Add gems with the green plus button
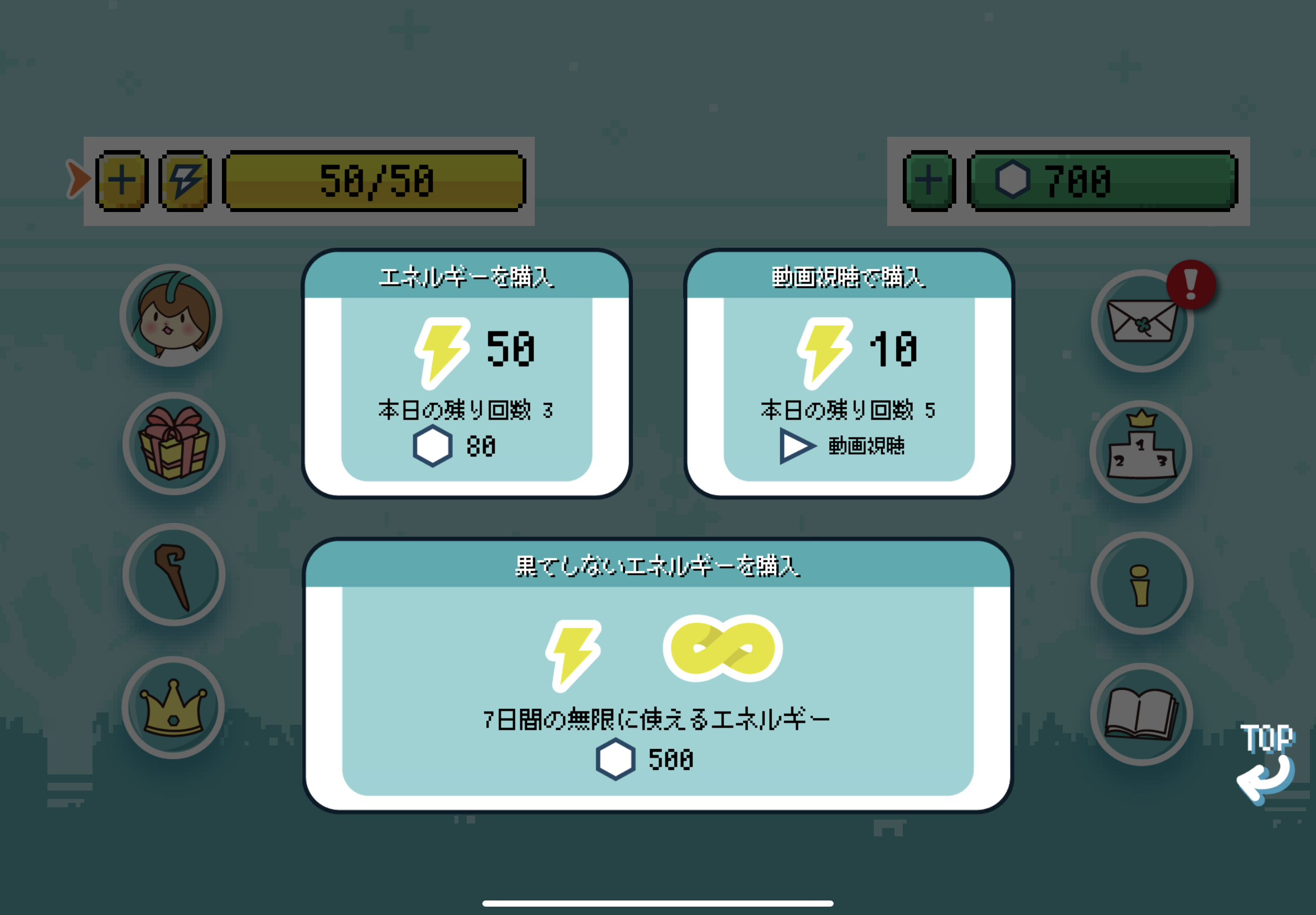This screenshot has width=1316, height=915. (x=928, y=181)
